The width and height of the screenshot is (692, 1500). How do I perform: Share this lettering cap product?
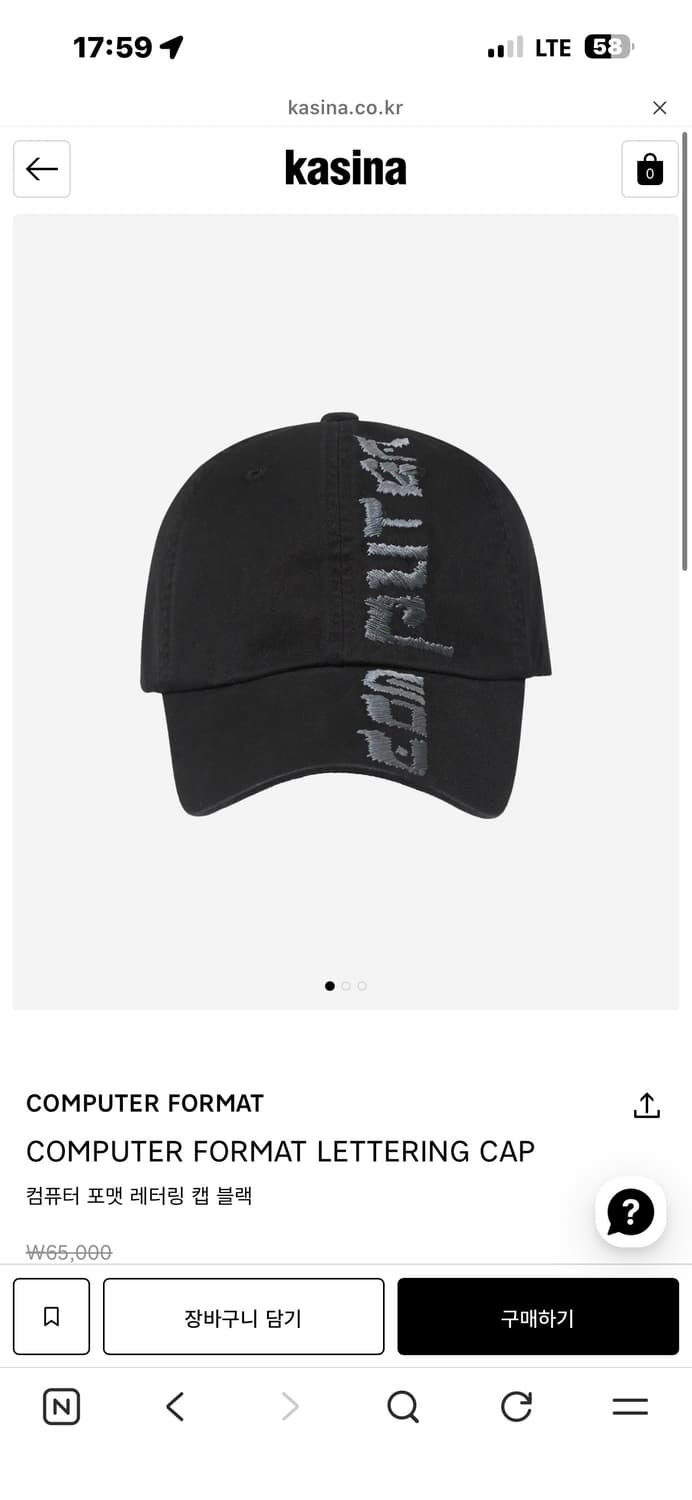(x=647, y=1105)
